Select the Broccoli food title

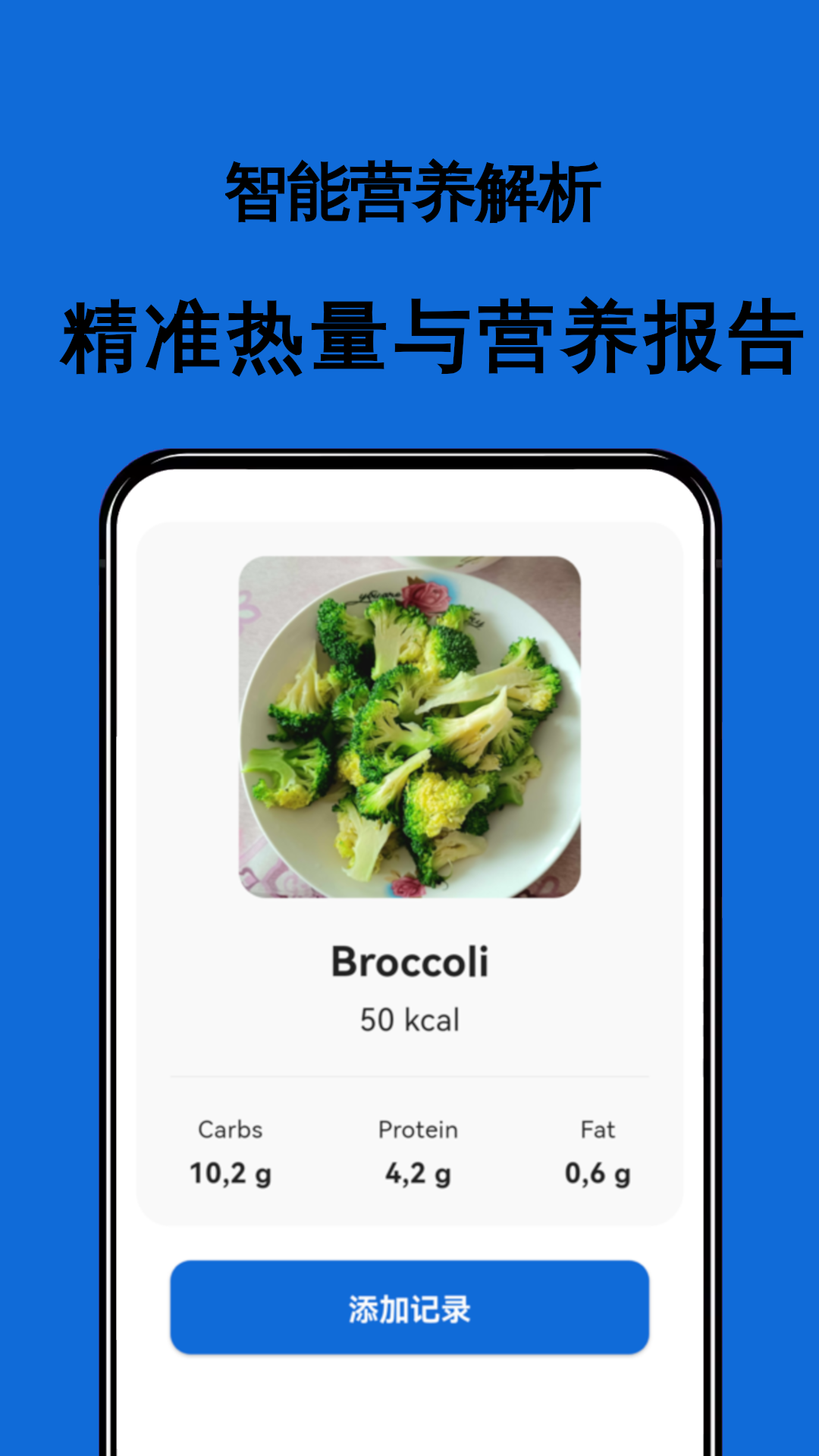pyautogui.click(x=409, y=960)
